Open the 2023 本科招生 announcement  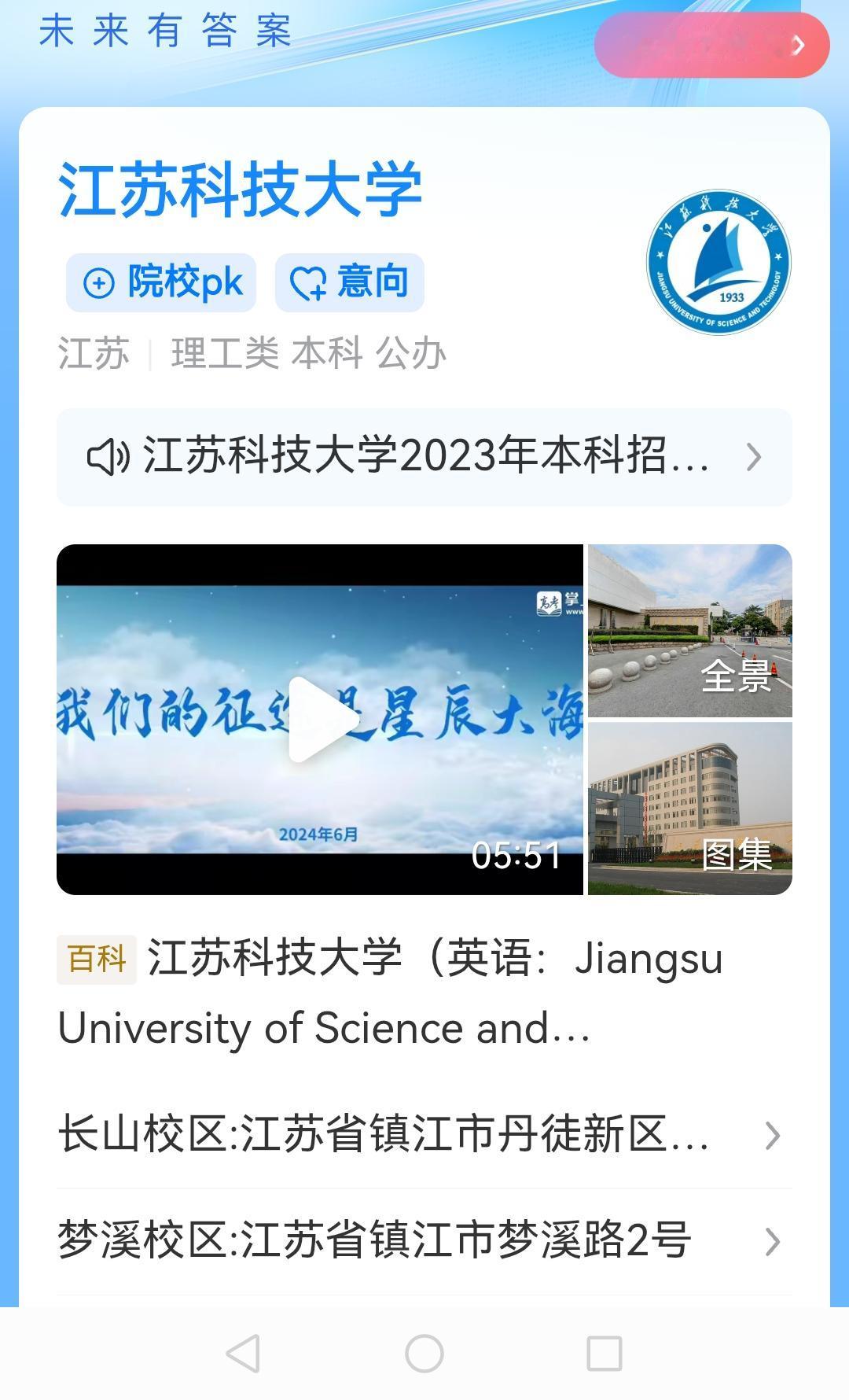424,457
